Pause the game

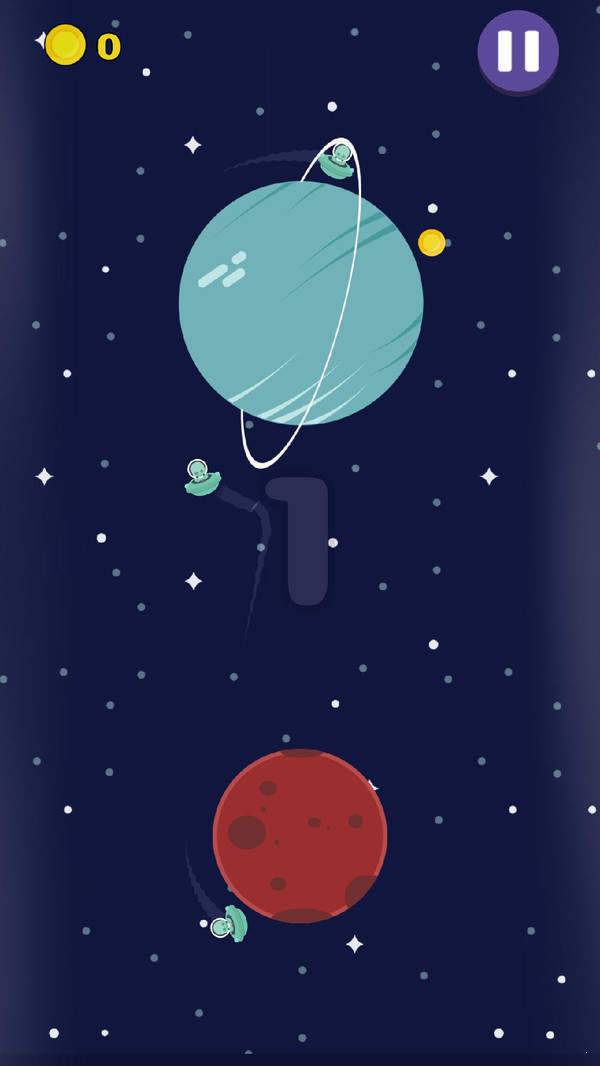pyautogui.click(x=517, y=51)
